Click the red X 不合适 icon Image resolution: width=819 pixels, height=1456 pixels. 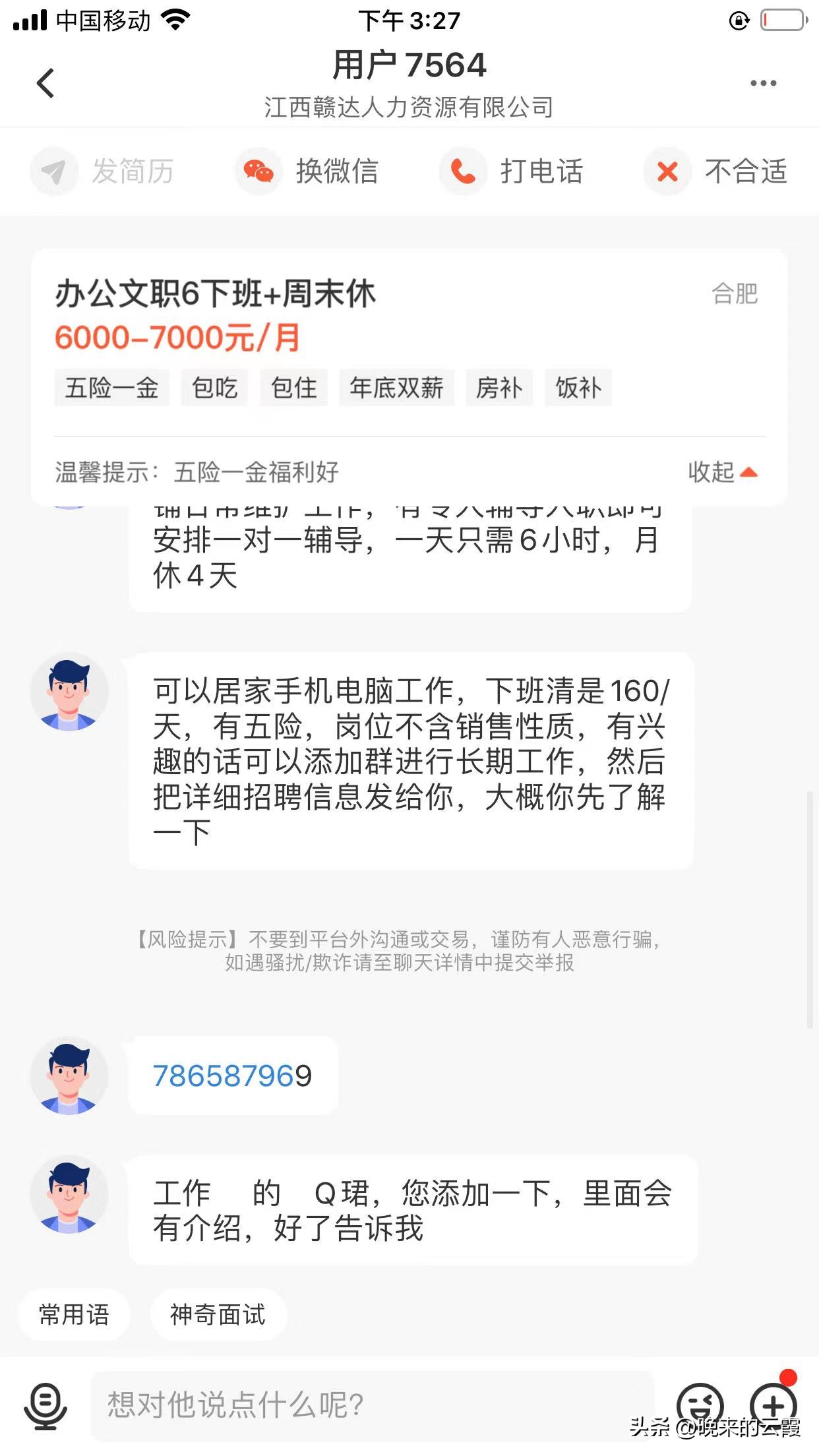tap(666, 171)
